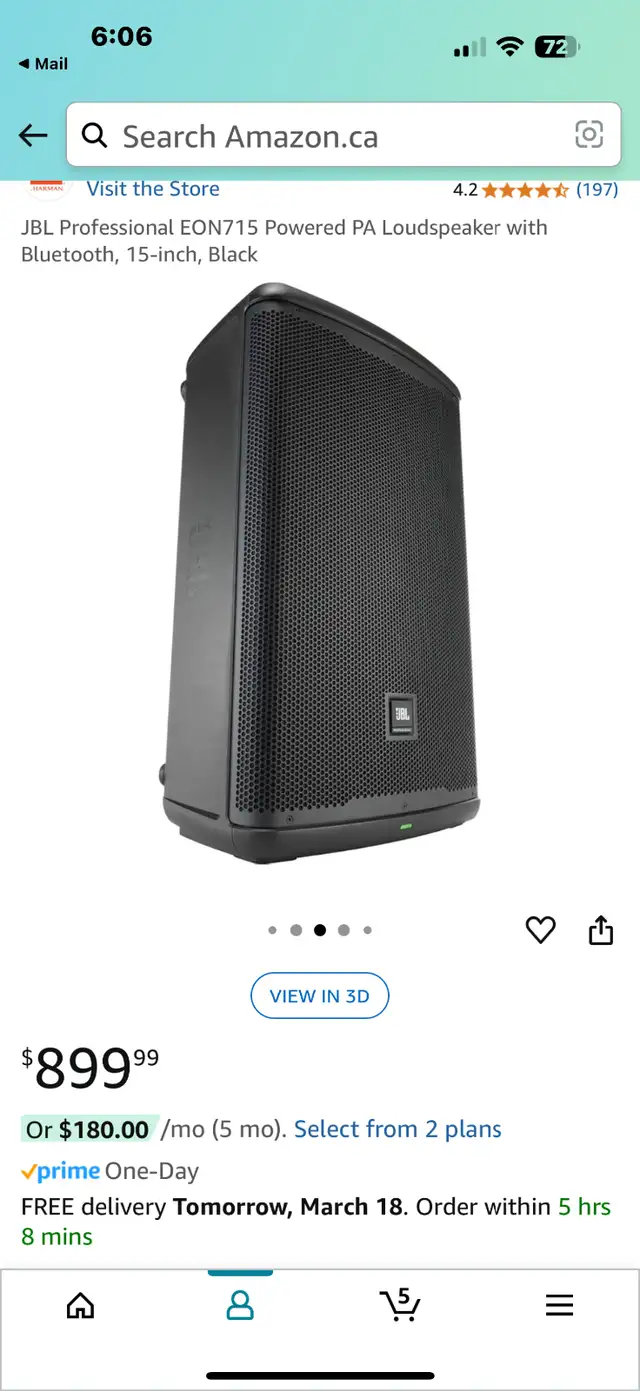Viewport: 640px width, 1391px height.
Task: Go back using the arrow icon
Action: 33,135
